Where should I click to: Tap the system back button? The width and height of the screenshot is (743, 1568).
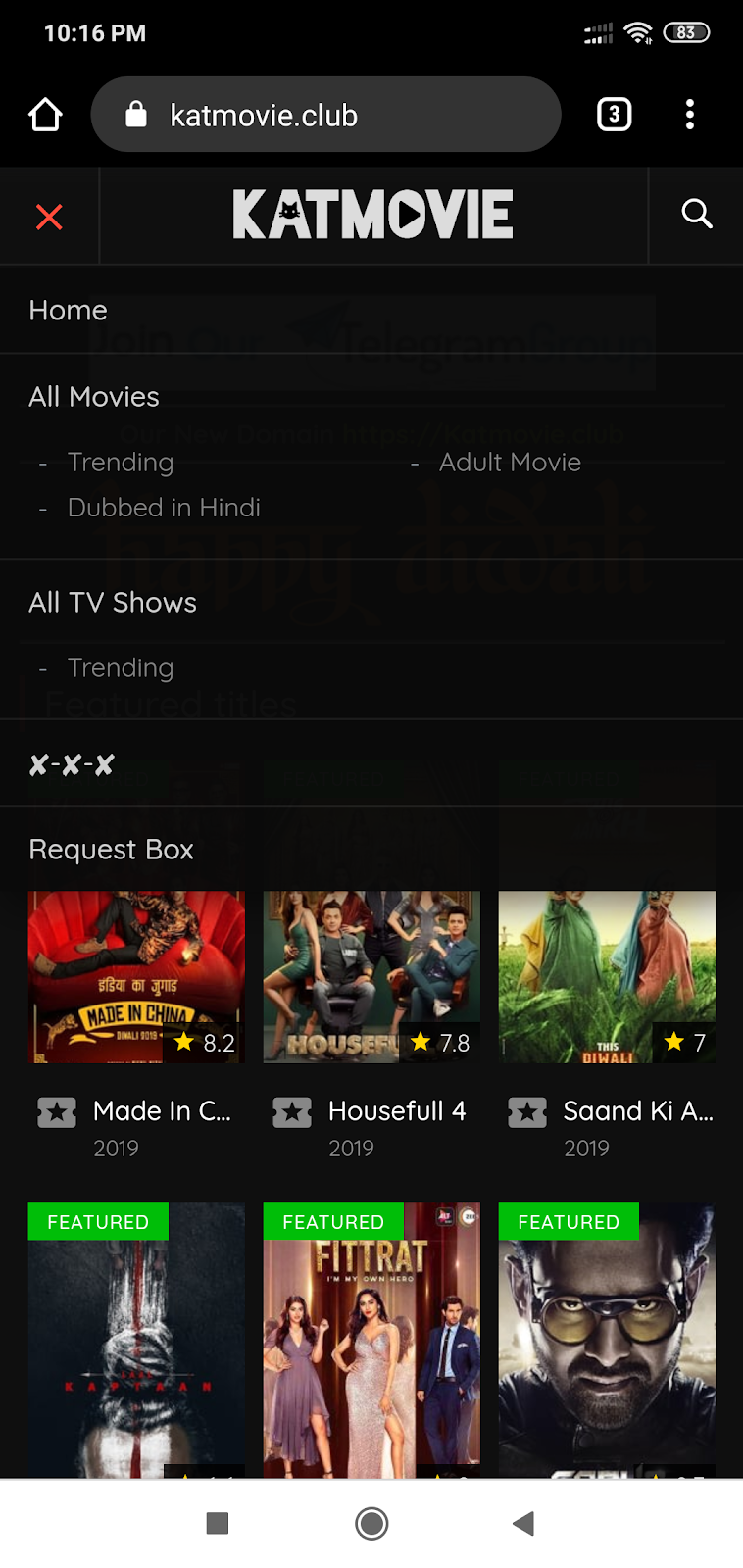(523, 1523)
